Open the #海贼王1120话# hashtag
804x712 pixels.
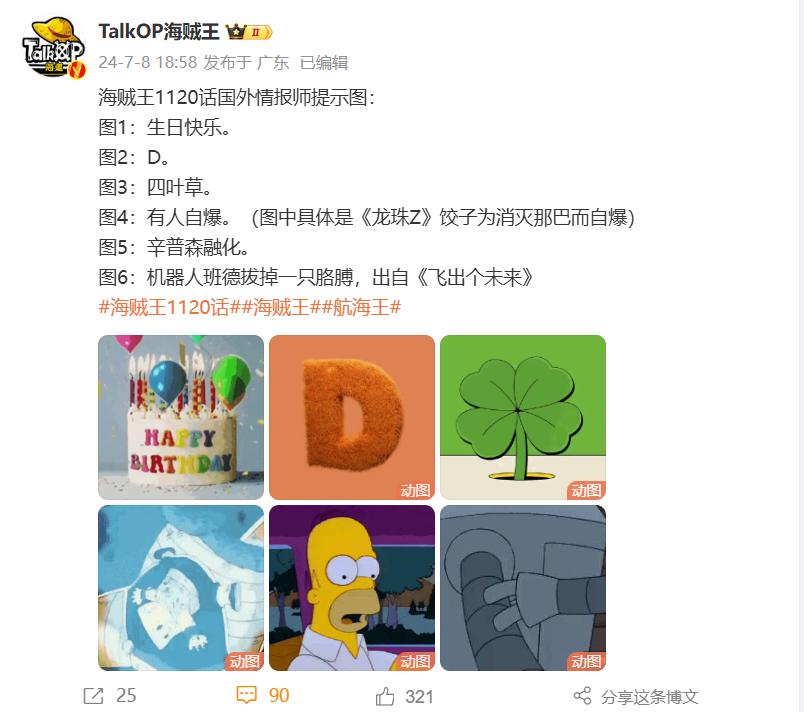[x=164, y=307]
